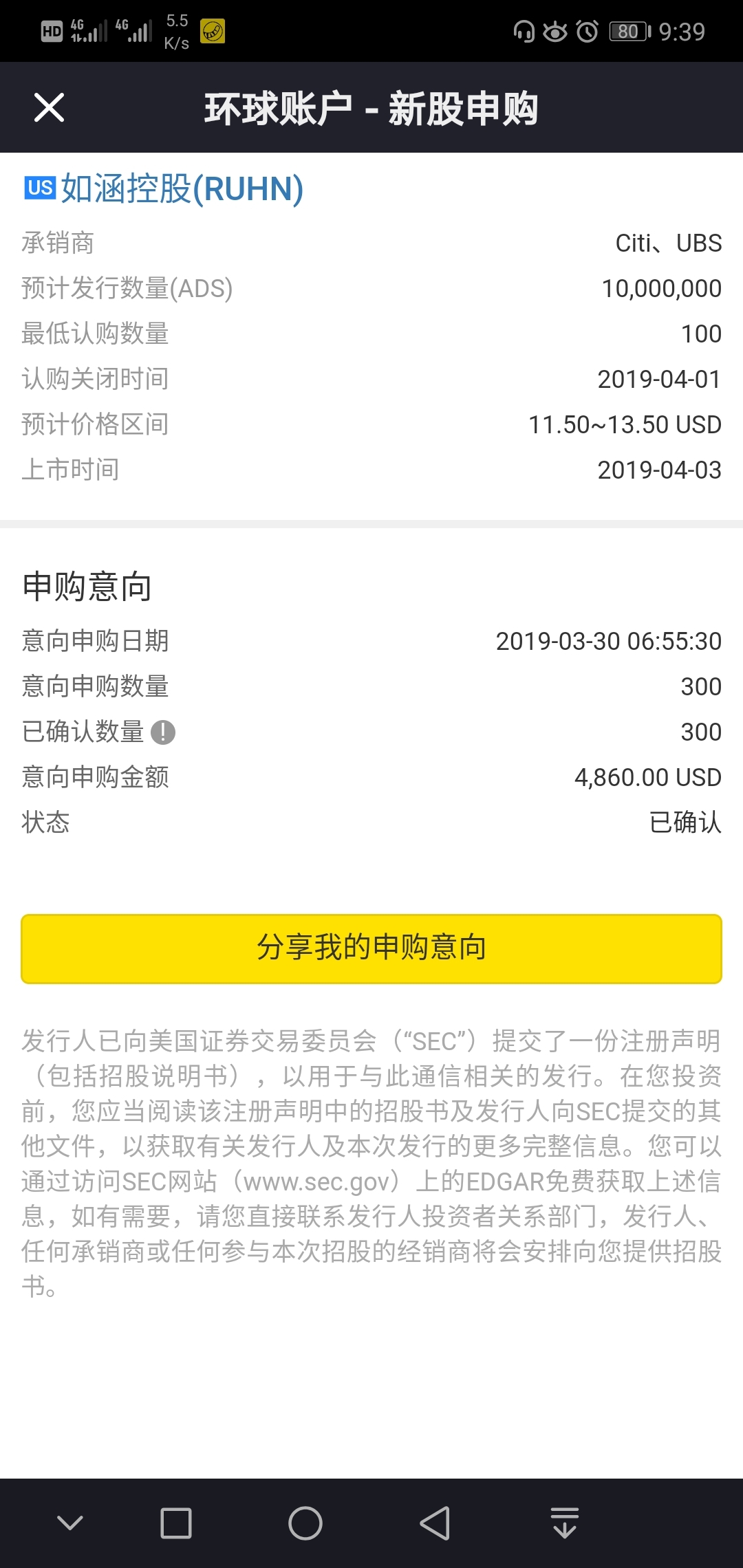Screen dimensions: 743x1568
Task: Open the 如涵控股(RUHN) stock link
Action: tap(182, 189)
